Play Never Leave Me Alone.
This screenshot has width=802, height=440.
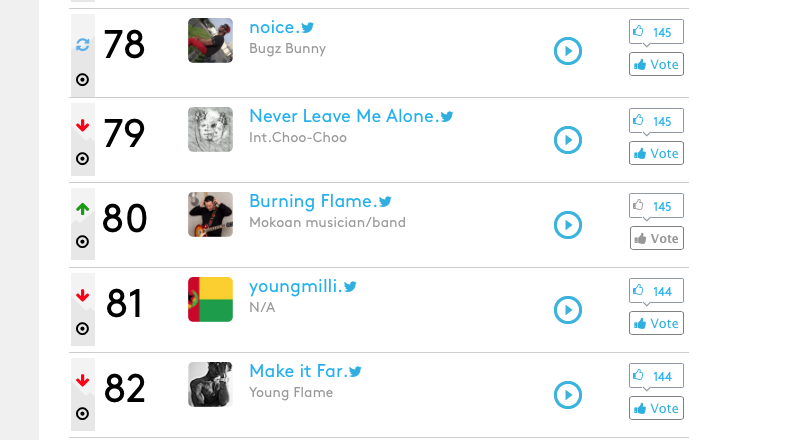[567, 140]
